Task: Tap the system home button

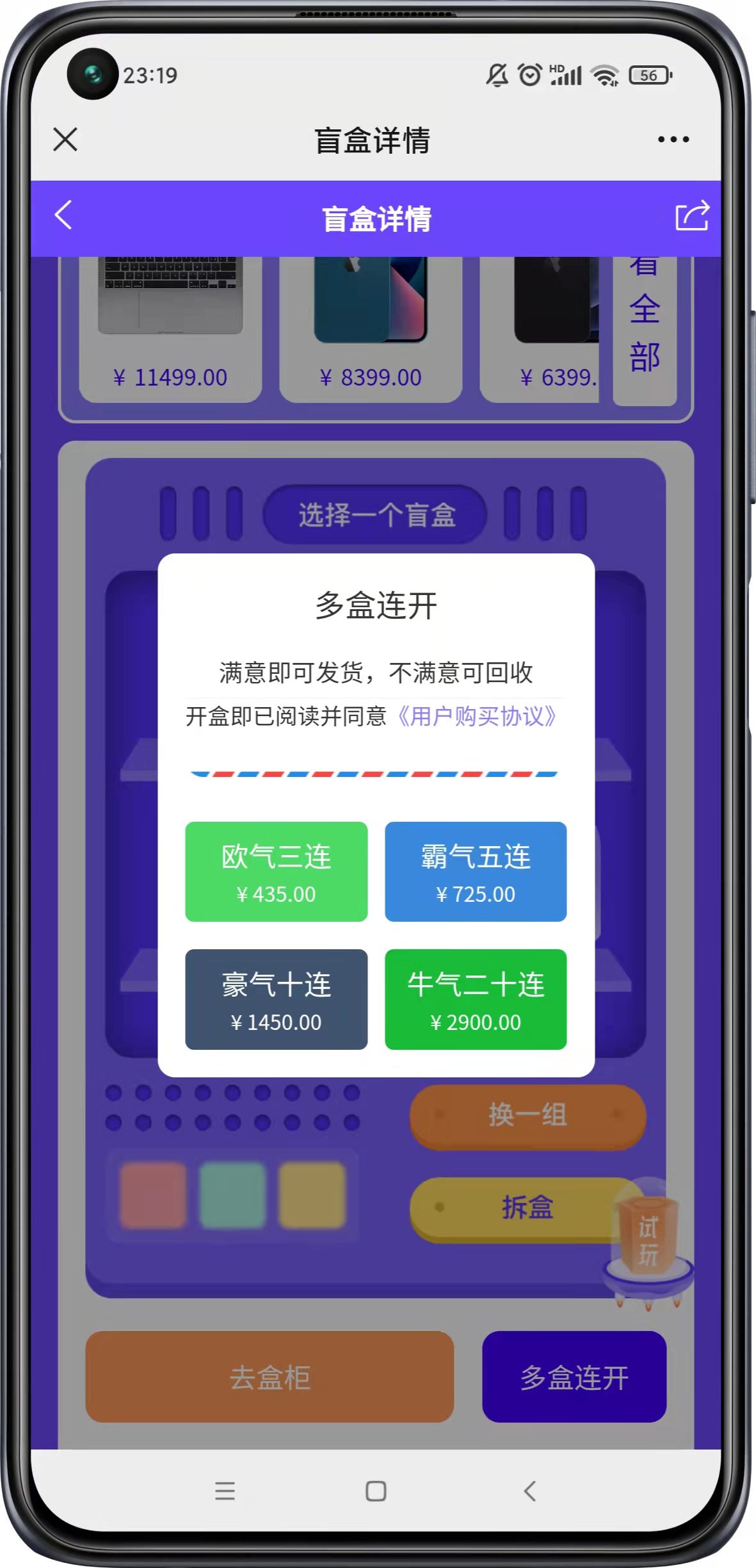Action: (x=376, y=1491)
